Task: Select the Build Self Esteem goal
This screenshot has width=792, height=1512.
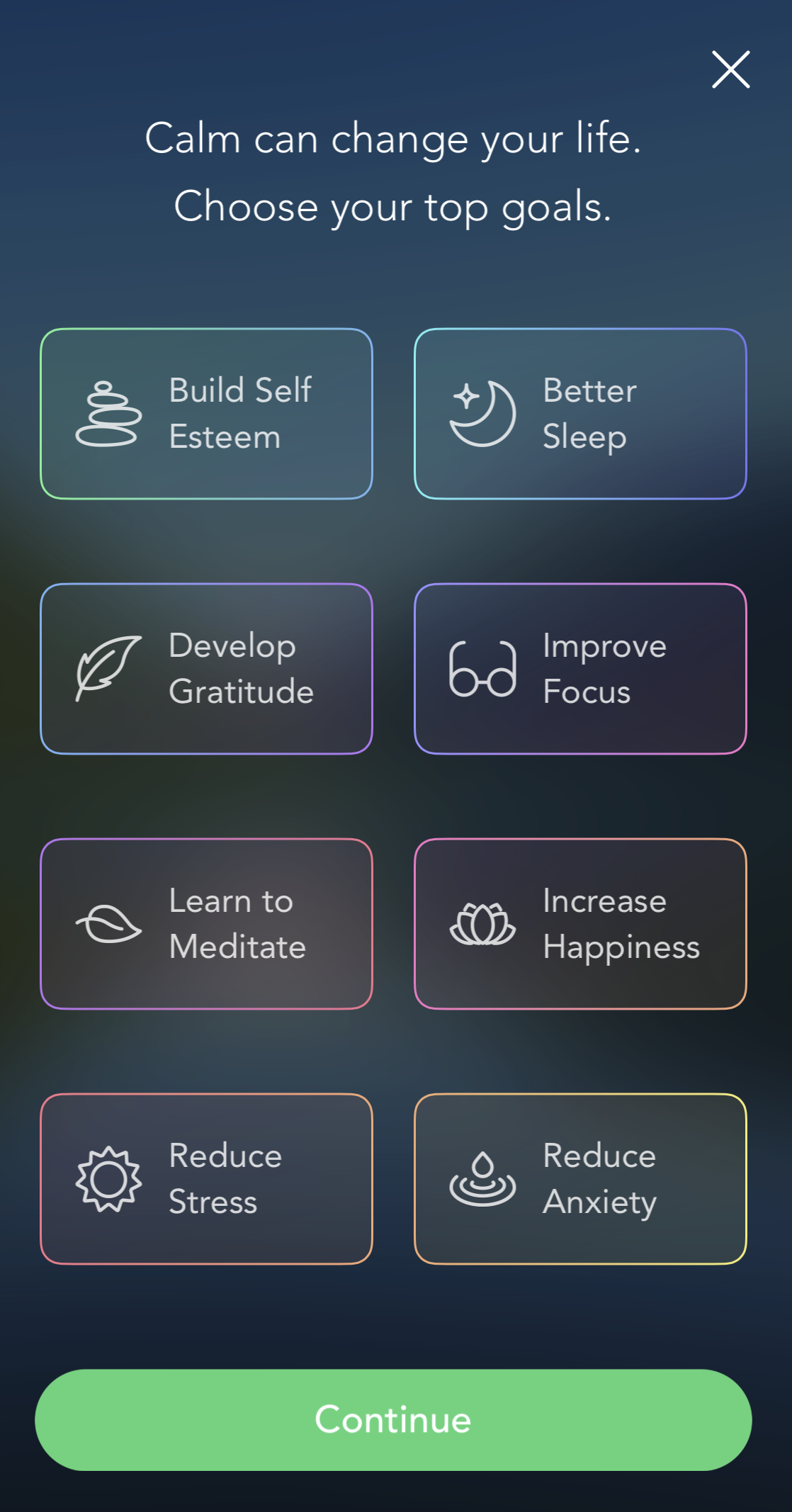Action: click(x=206, y=414)
